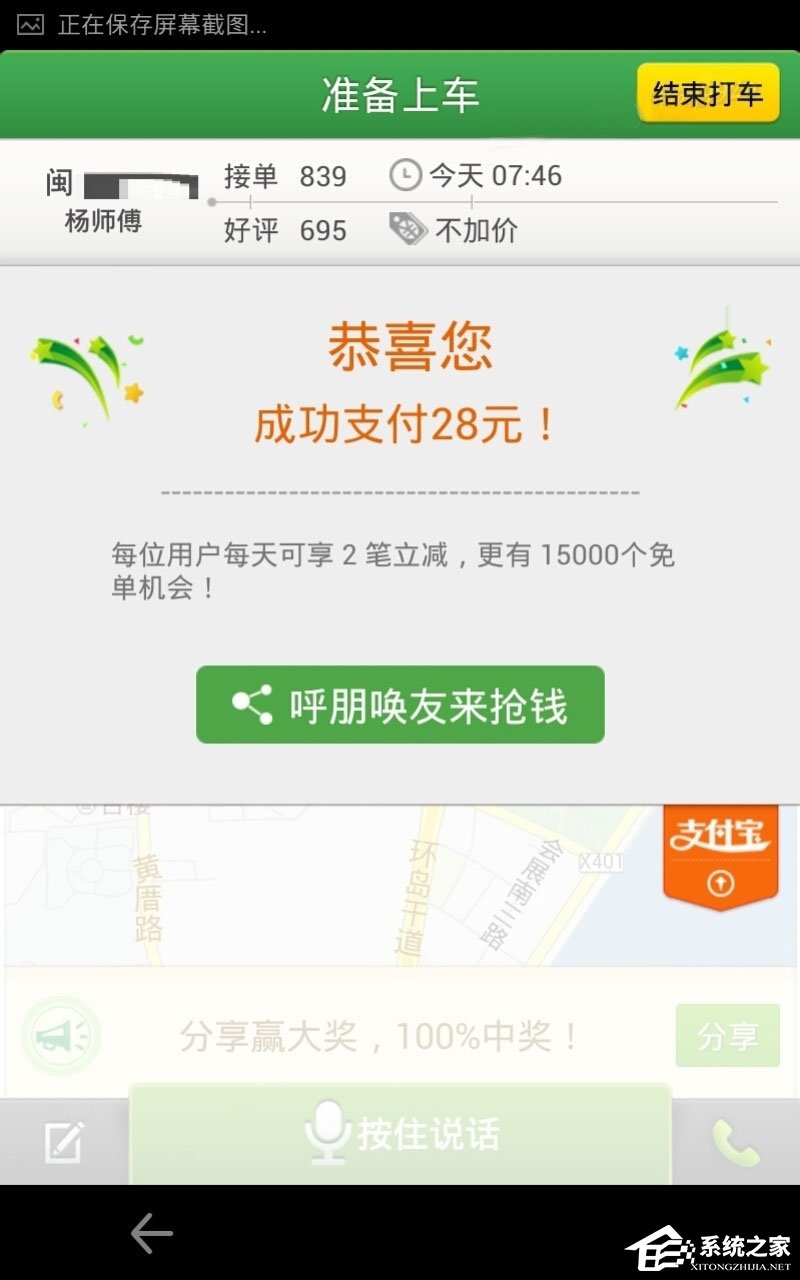Tap the 分享 button in the banner
Image resolution: width=800 pixels, height=1280 pixels.
pyautogui.click(x=728, y=1037)
